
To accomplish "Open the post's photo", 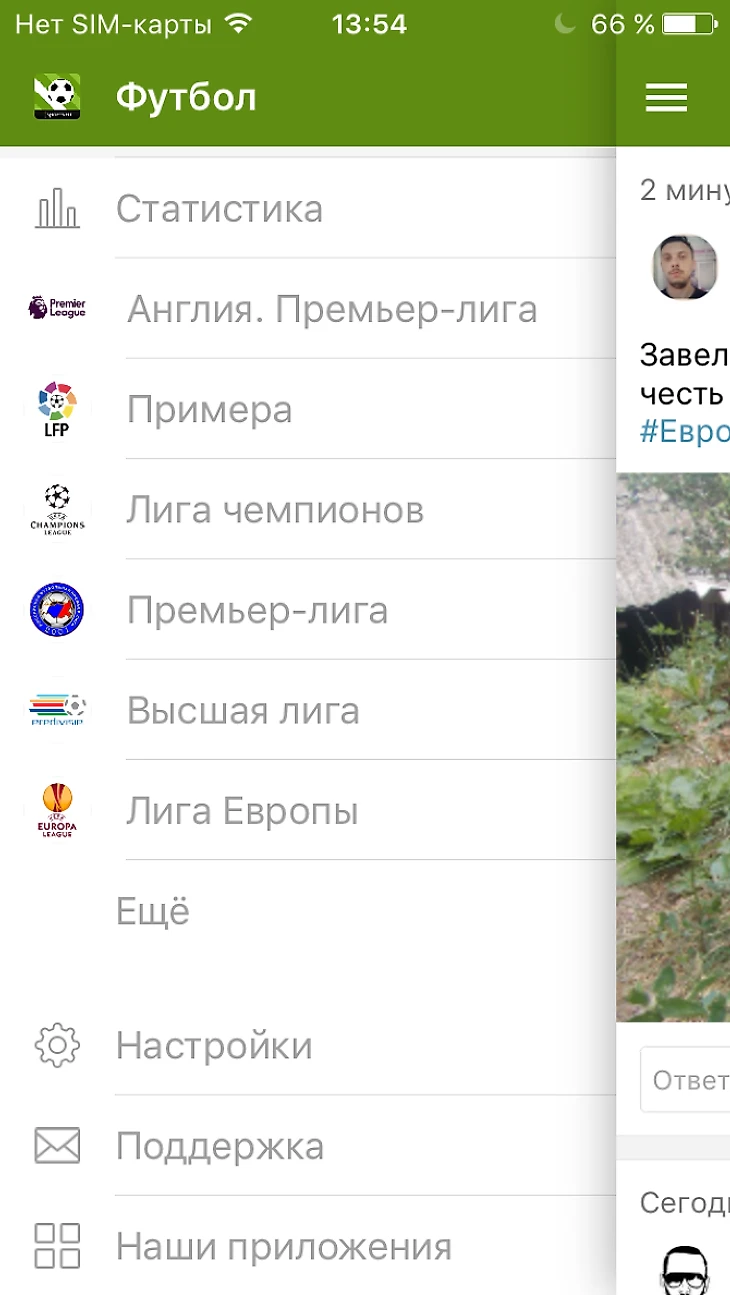I will click(673, 745).
